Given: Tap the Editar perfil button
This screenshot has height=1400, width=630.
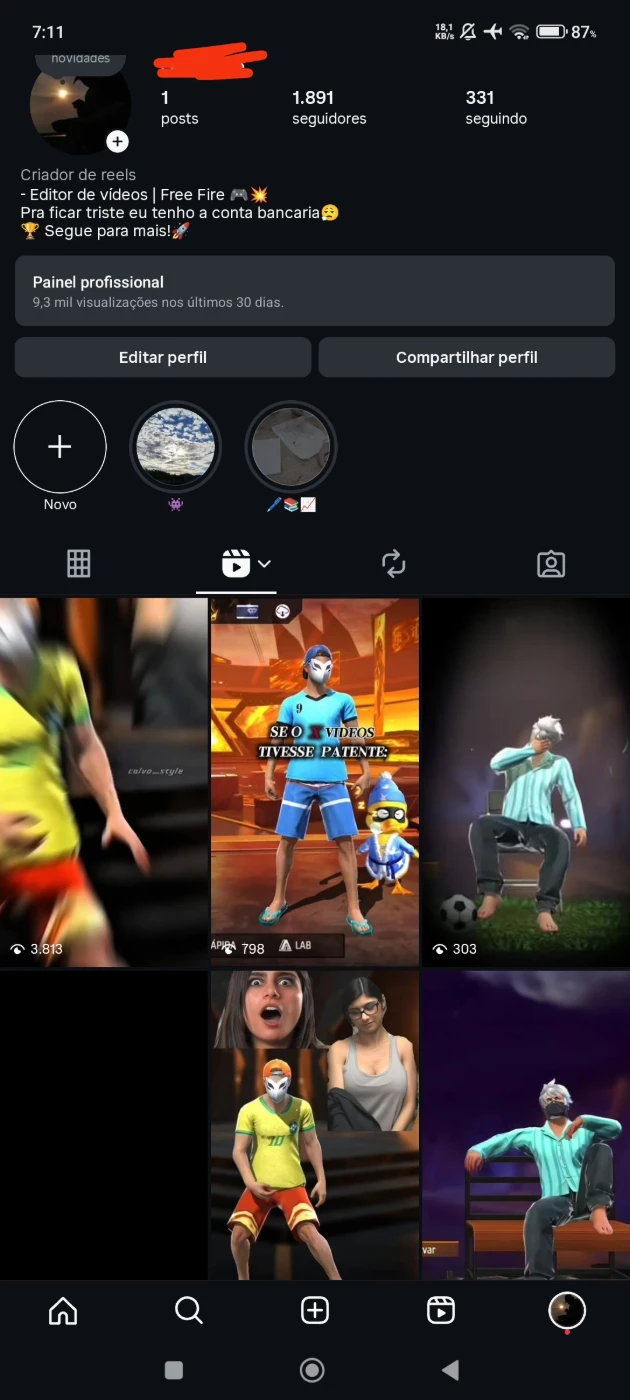Looking at the screenshot, I should [163, 357].
